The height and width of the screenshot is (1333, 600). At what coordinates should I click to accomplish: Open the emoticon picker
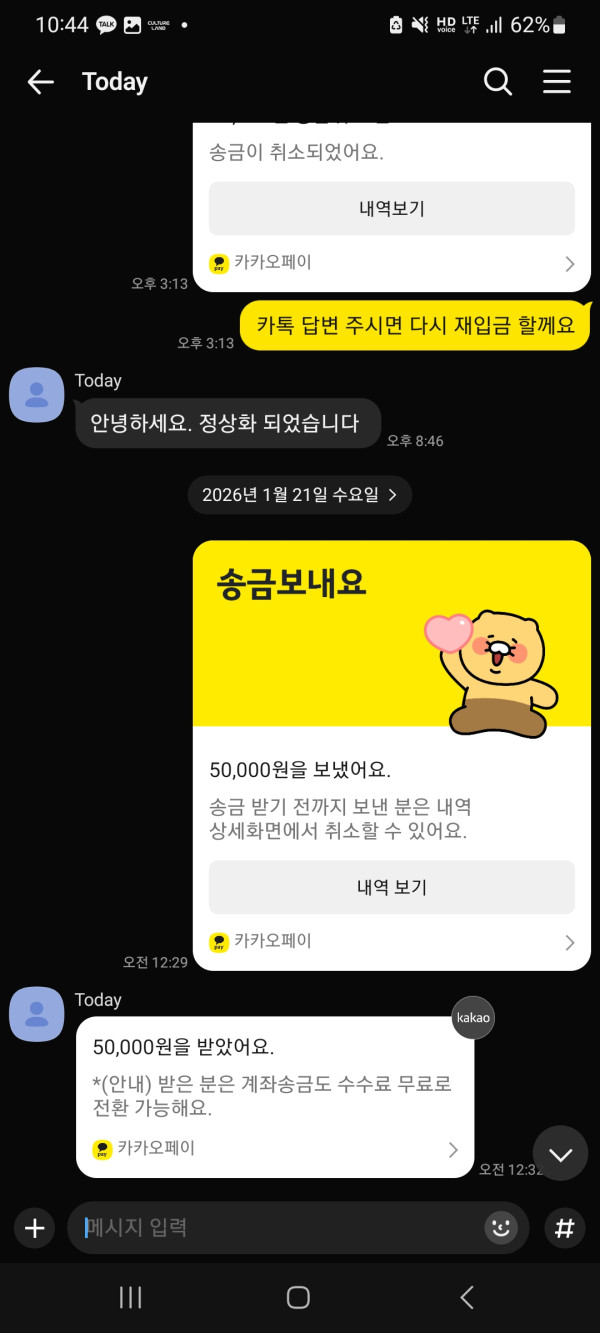(x=501, y=1228)
